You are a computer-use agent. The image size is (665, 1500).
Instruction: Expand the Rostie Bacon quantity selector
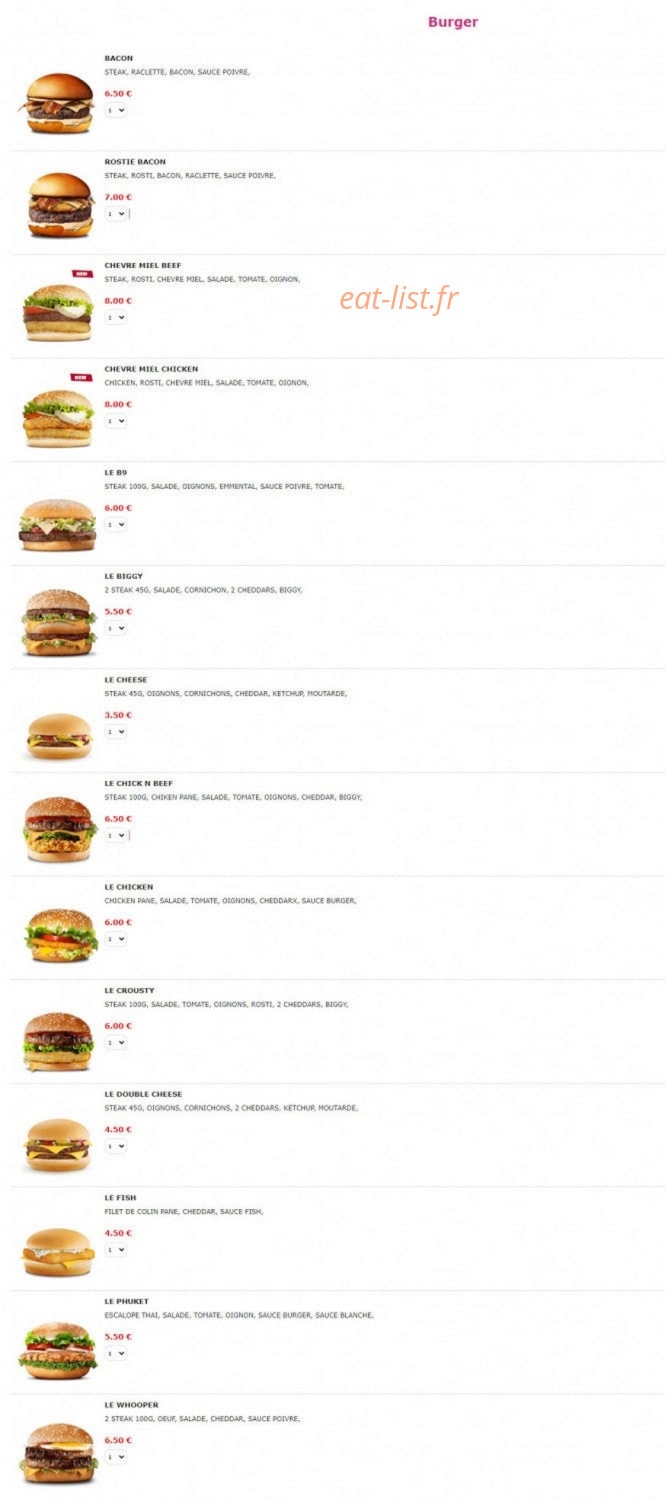[x=116, y=214]
